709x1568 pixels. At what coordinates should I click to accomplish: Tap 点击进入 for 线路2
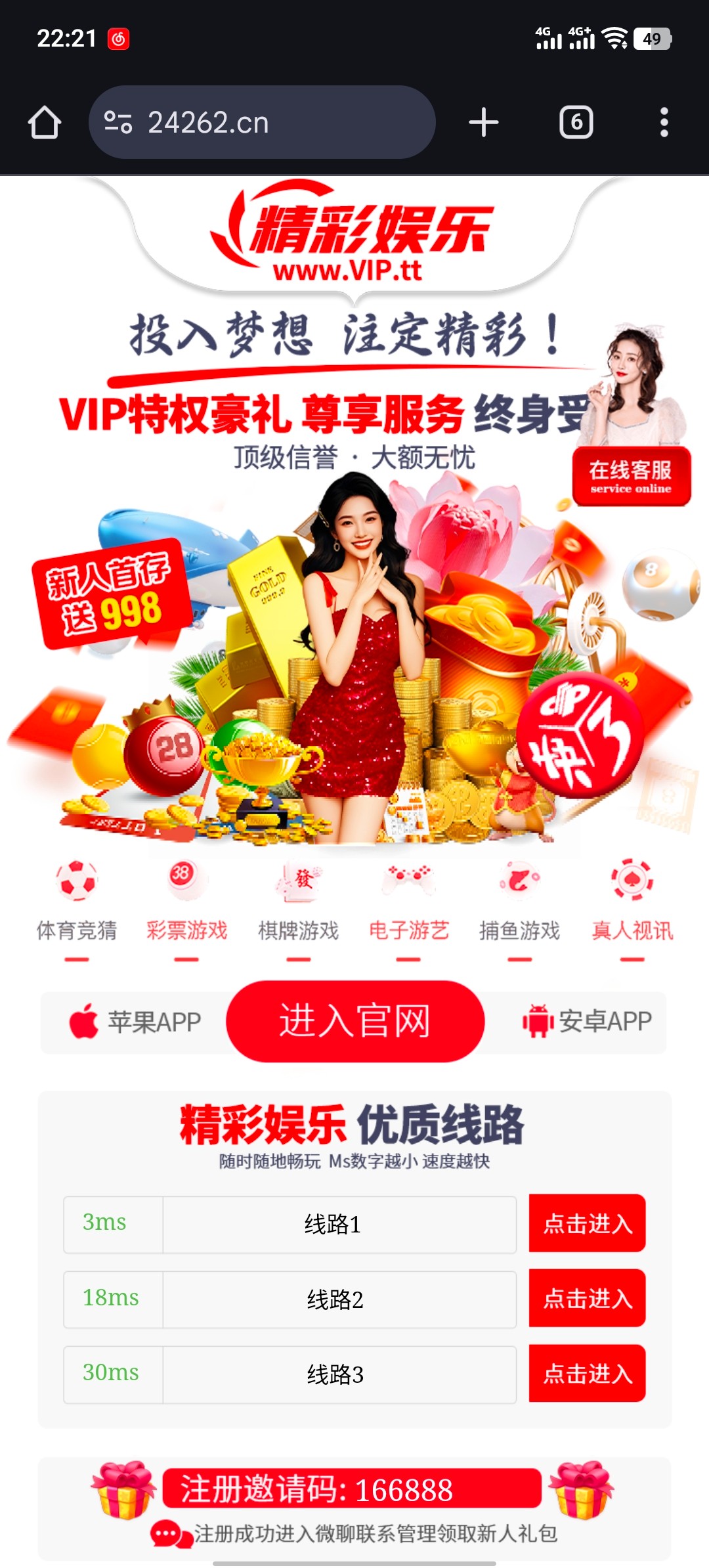click(x=587, y=1298)
